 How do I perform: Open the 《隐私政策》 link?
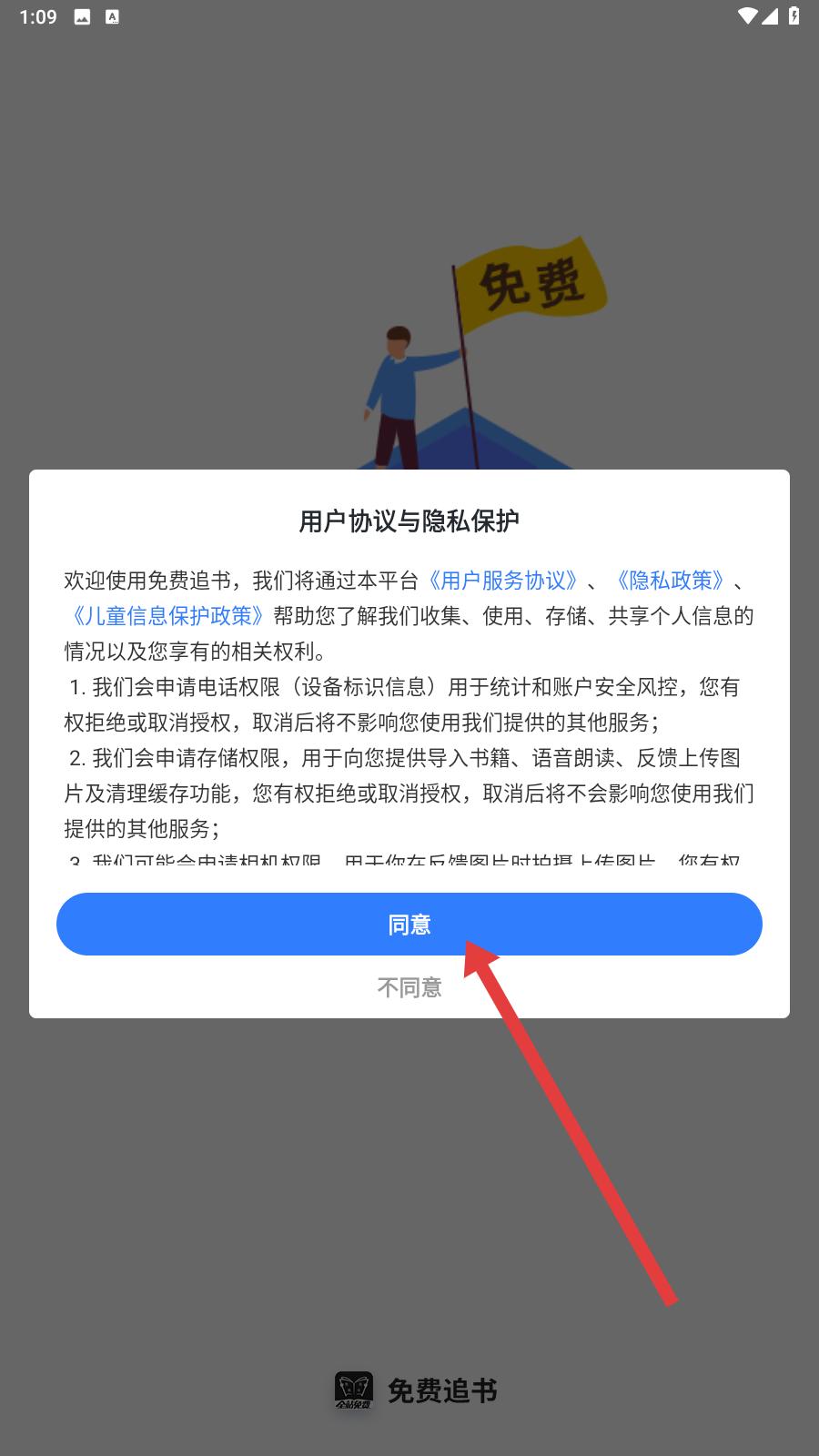(x=671, y=581)
